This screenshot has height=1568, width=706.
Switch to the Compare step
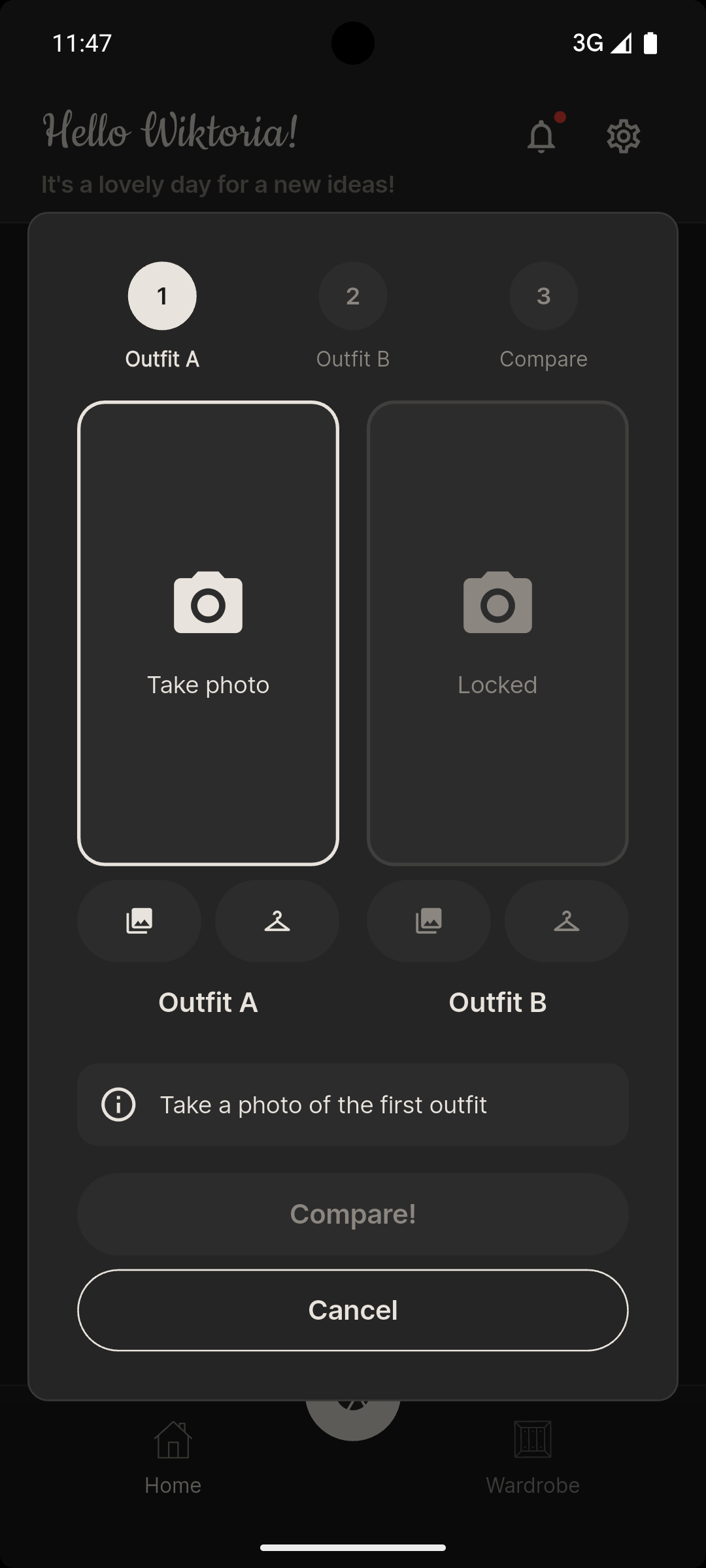[x=543, y=317]
